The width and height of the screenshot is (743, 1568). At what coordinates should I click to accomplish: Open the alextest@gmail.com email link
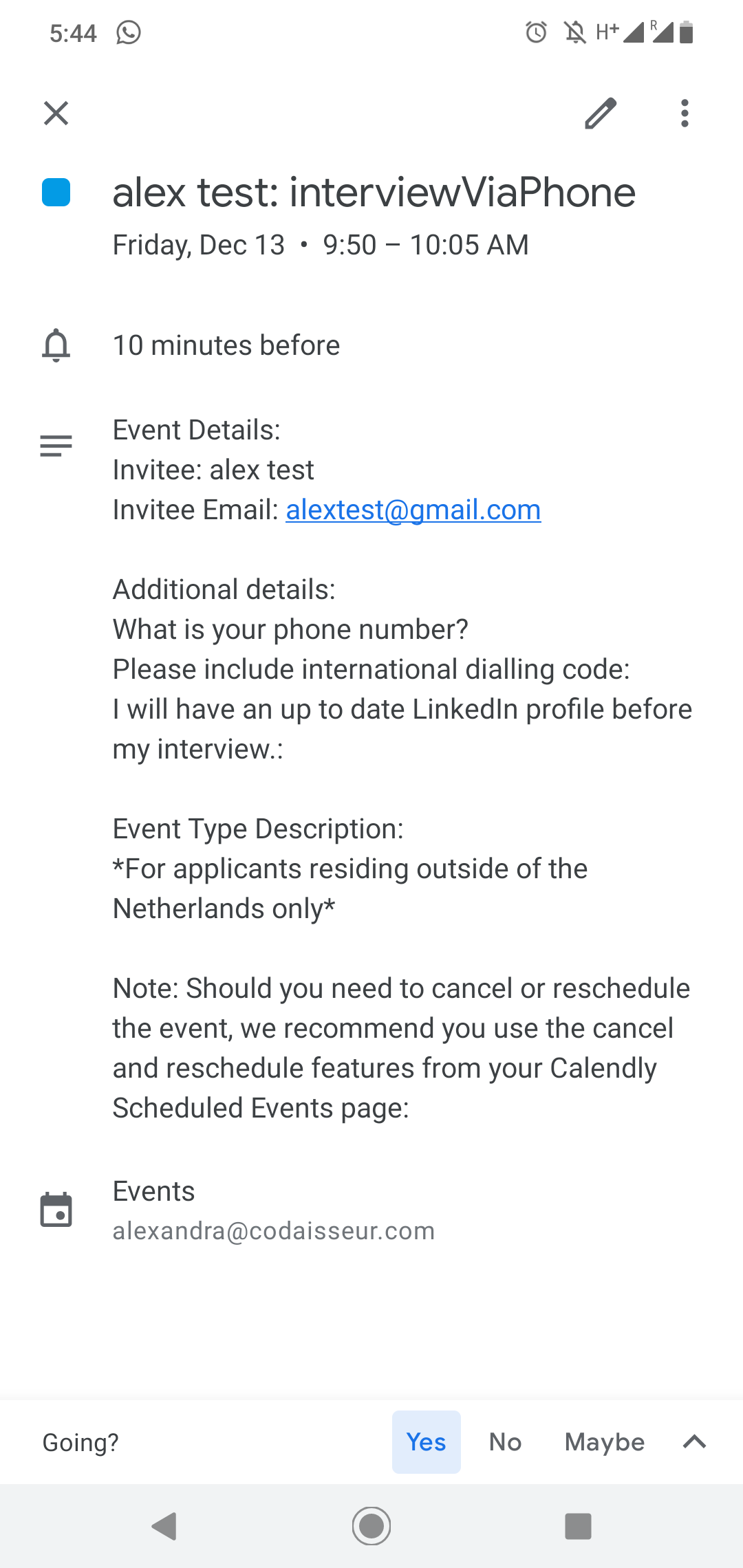(413, 510)
